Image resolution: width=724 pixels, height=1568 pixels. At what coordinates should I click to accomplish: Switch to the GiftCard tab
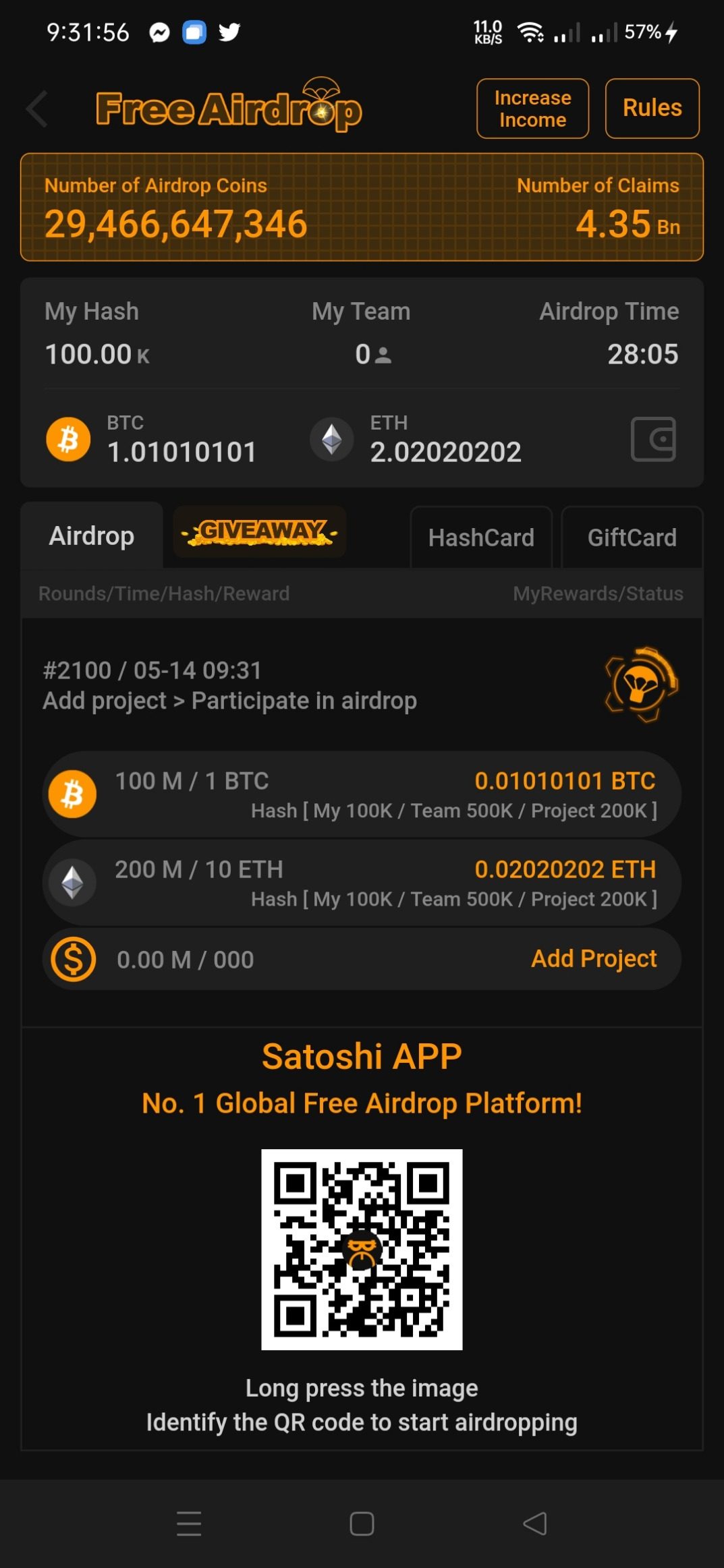coord(632,538)
